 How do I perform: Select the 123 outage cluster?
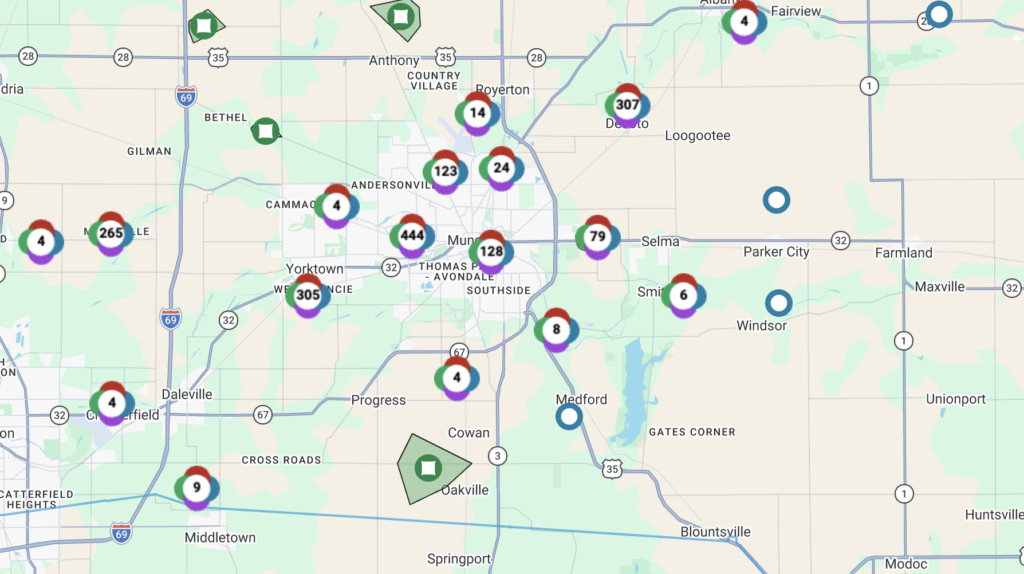coord(445,171)
